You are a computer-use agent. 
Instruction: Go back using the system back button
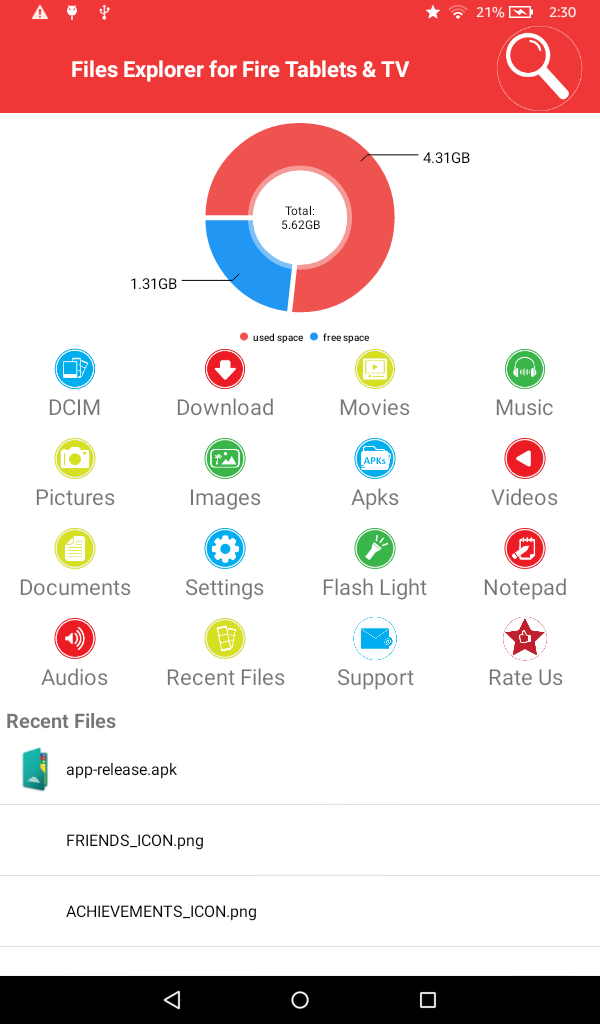172,1000
